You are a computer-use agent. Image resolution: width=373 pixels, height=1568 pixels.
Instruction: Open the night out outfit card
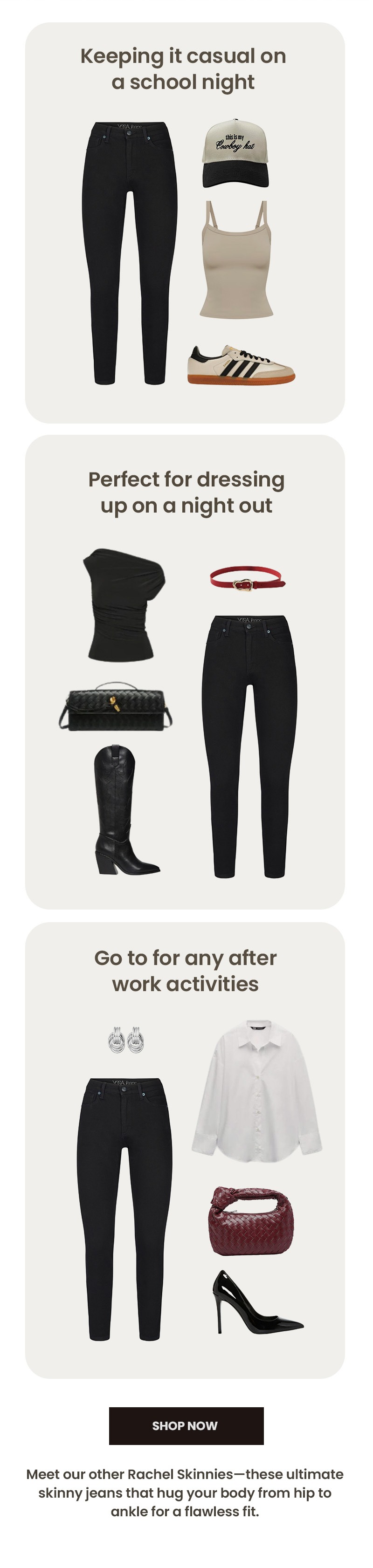click(x=185, y=672)
